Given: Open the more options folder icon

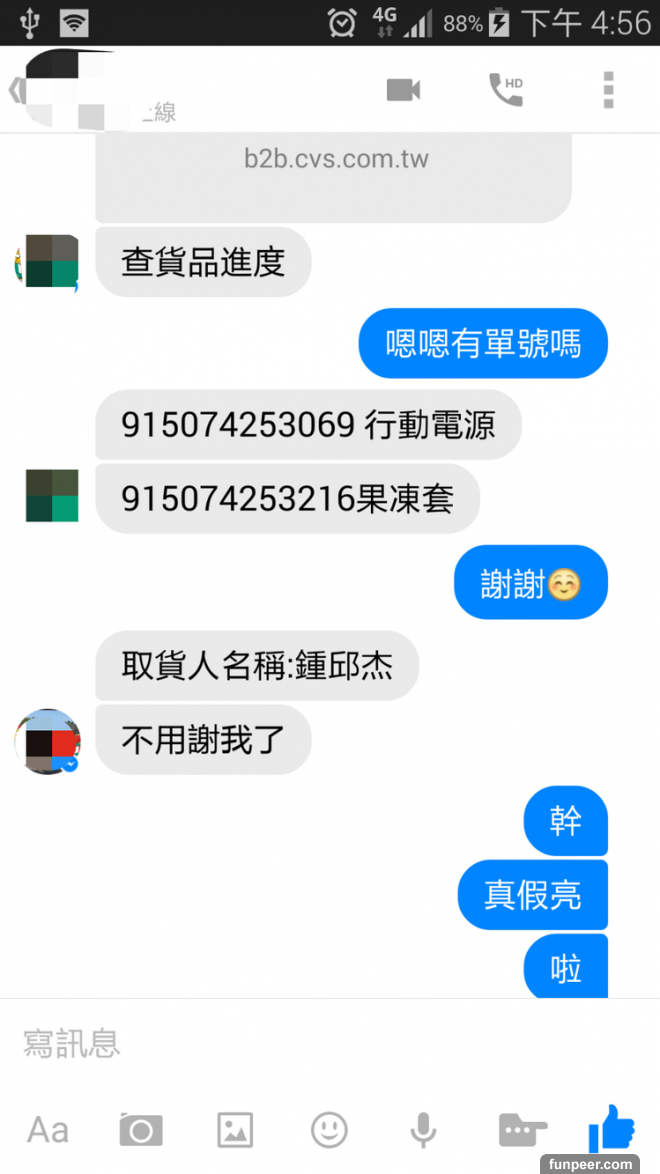Looking at the screenshot, I should (x=523, y=1131).
